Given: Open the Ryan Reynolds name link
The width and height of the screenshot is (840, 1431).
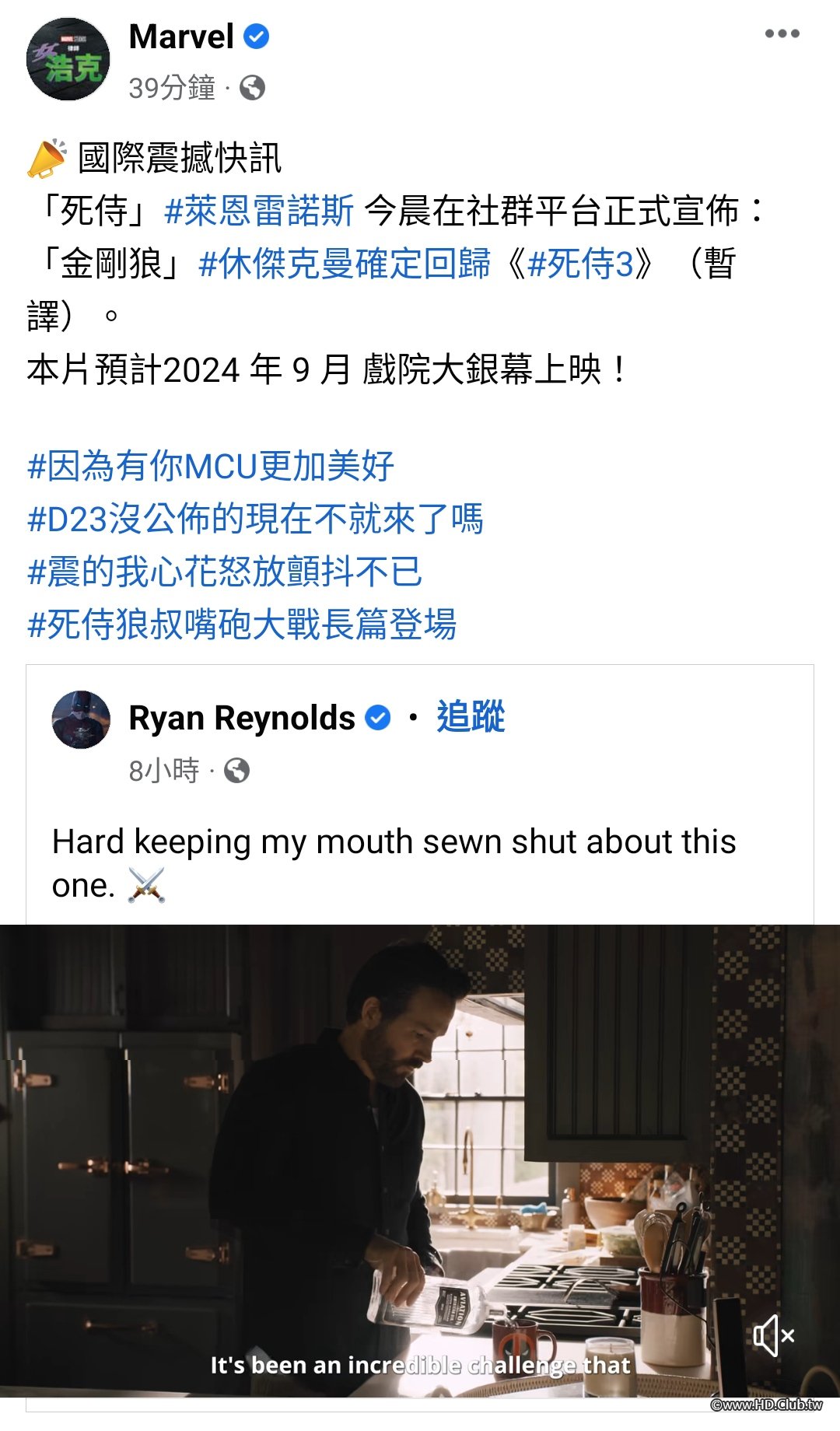Looking at the screenshot, I should 242,718.
